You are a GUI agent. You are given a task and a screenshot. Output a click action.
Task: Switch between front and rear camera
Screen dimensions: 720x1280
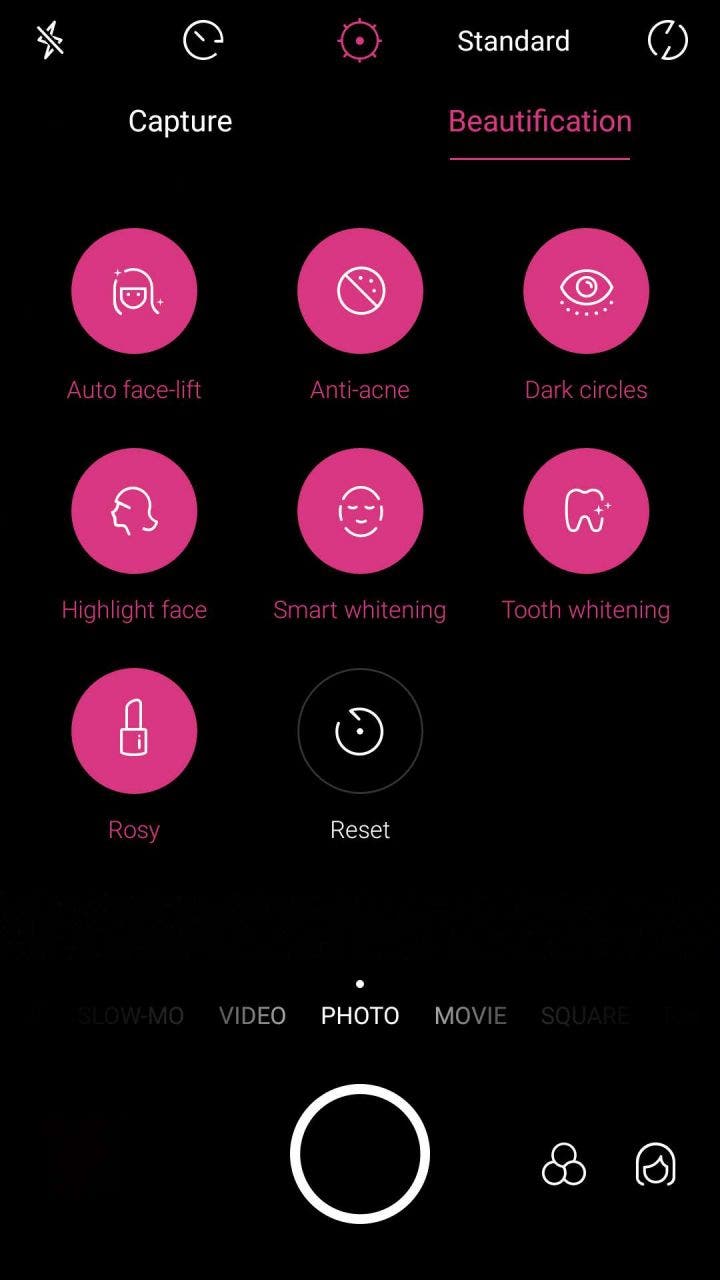pyautogui.click(x=668, y=41)
